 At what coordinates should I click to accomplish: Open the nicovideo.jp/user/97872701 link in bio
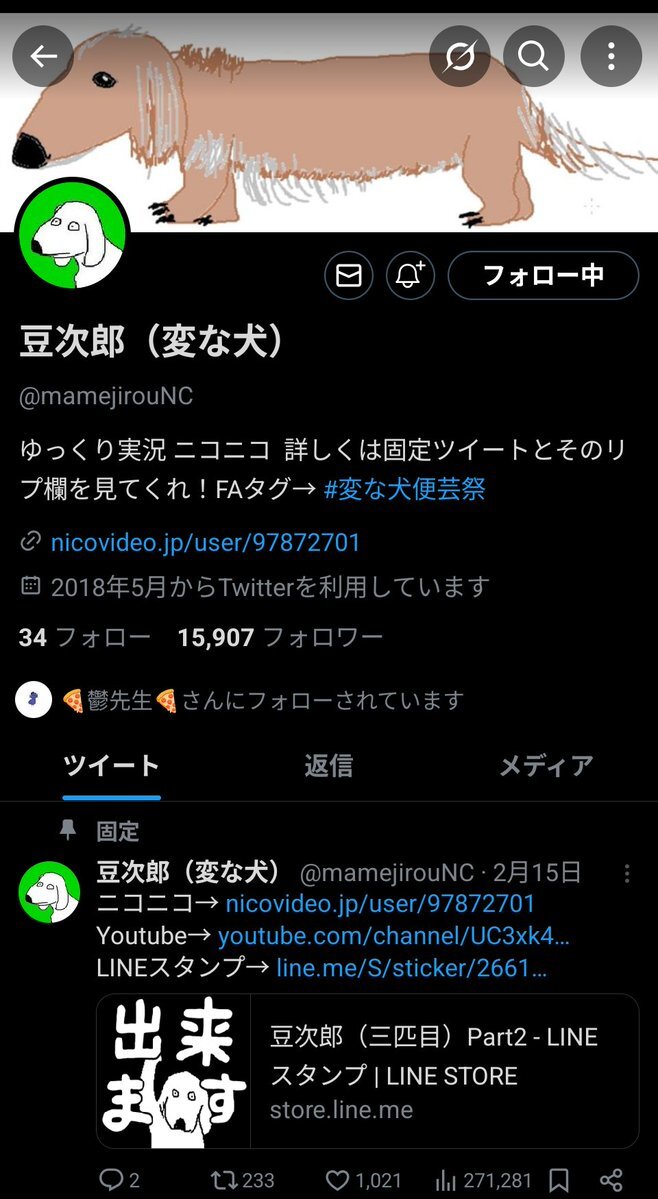(205, 543)
